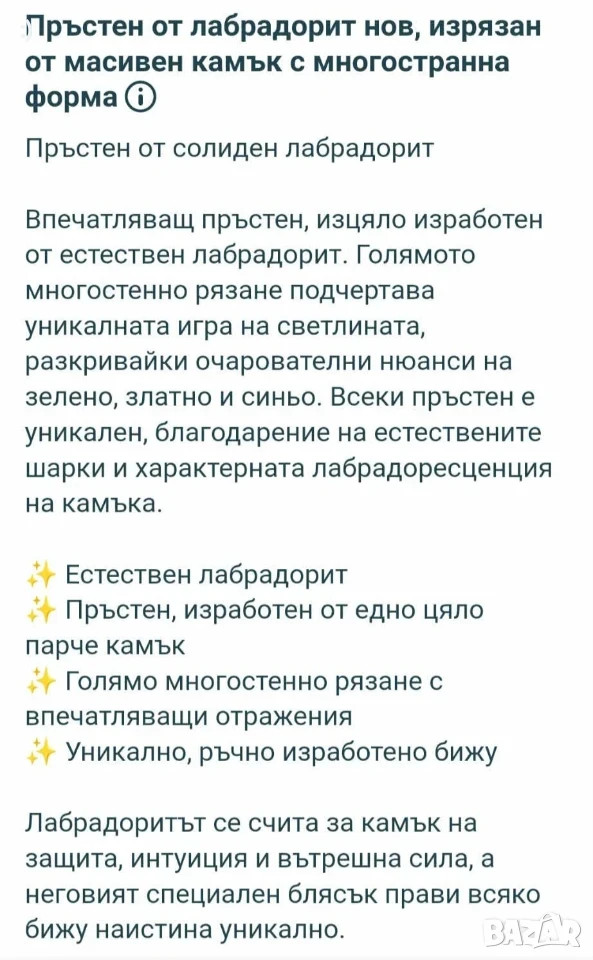Open the info icon beside the title
The image size is (593, 960).
click(140, 97)
